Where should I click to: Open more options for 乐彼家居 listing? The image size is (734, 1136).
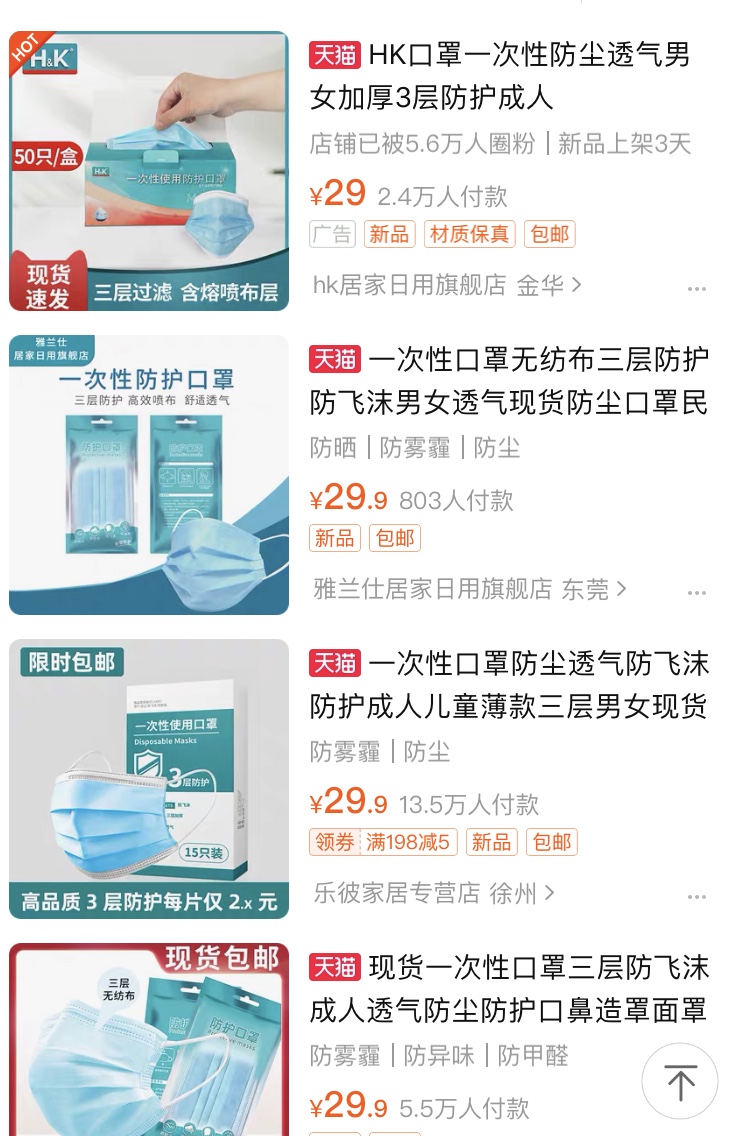click(697, 897)
